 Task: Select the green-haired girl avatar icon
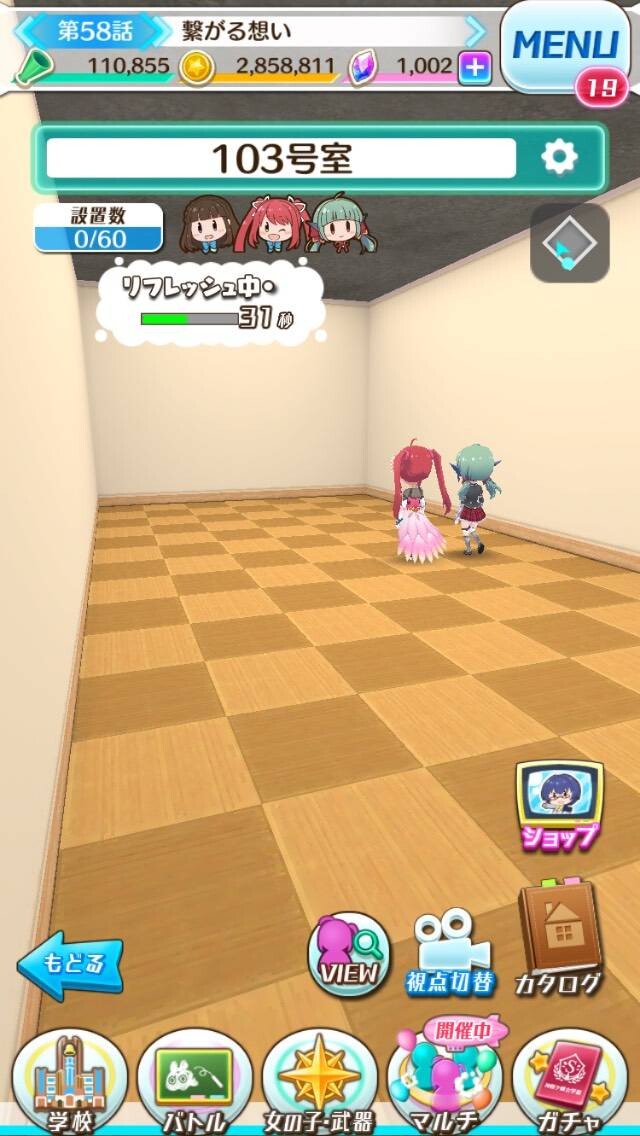pos(338,222)
